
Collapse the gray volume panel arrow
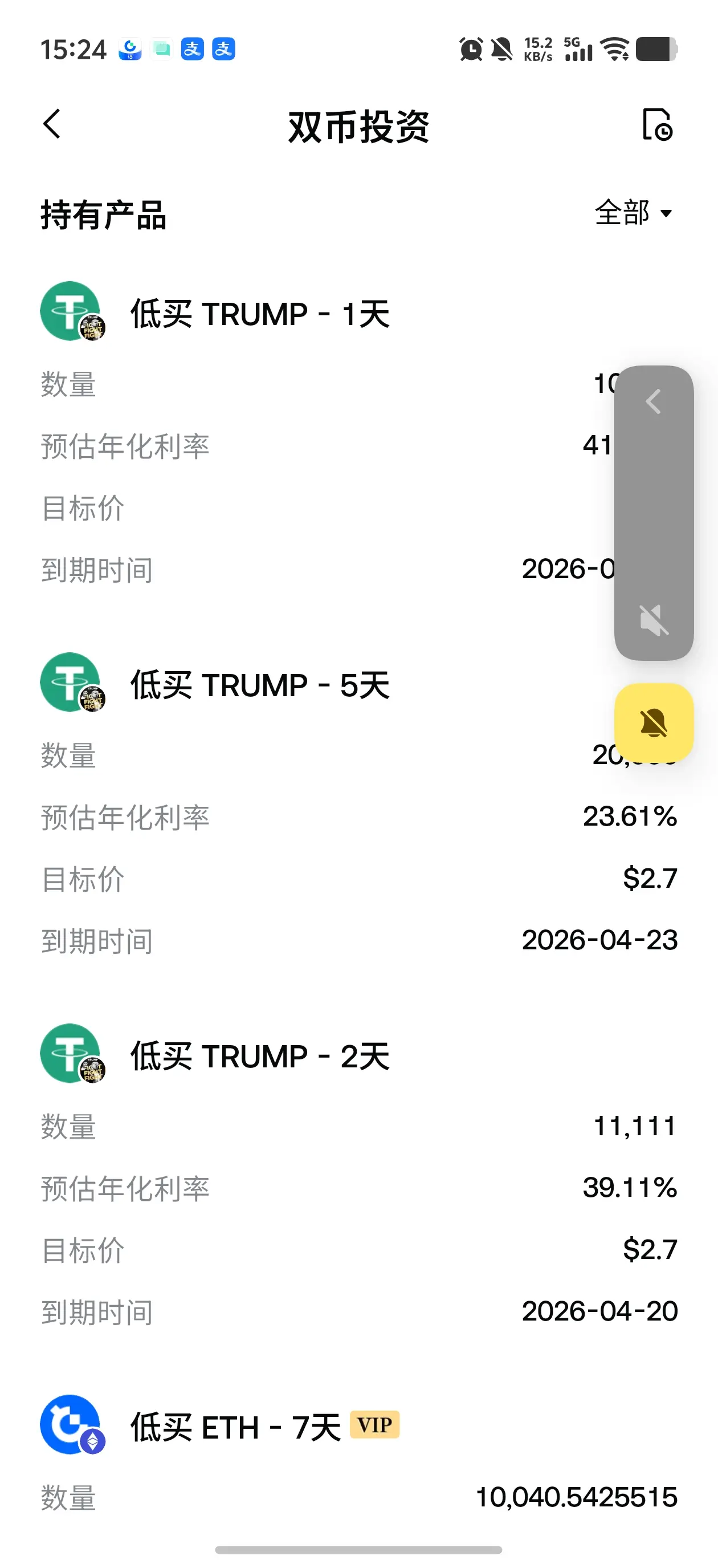[654, 402]
